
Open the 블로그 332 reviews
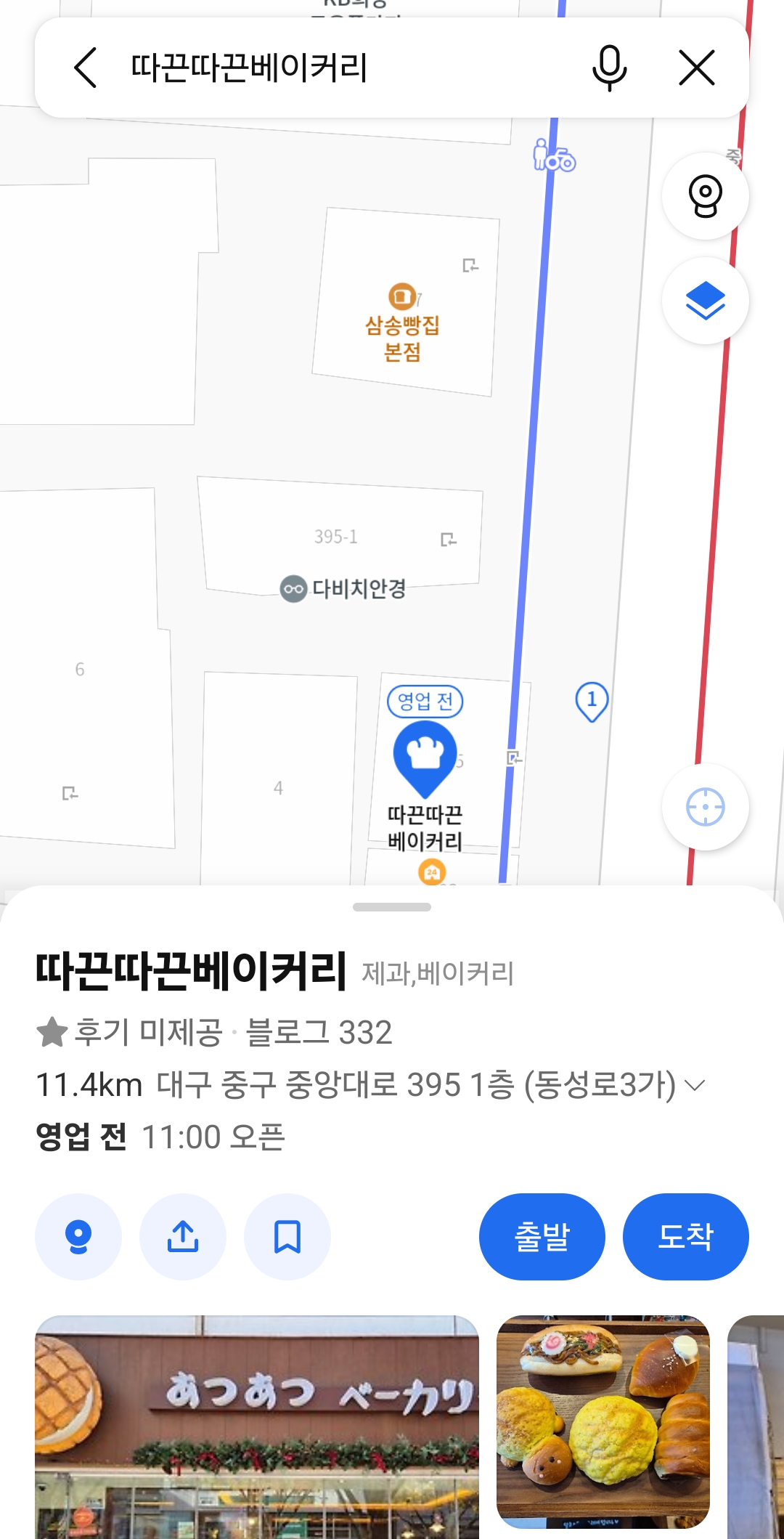click(x=319, y=1033)
